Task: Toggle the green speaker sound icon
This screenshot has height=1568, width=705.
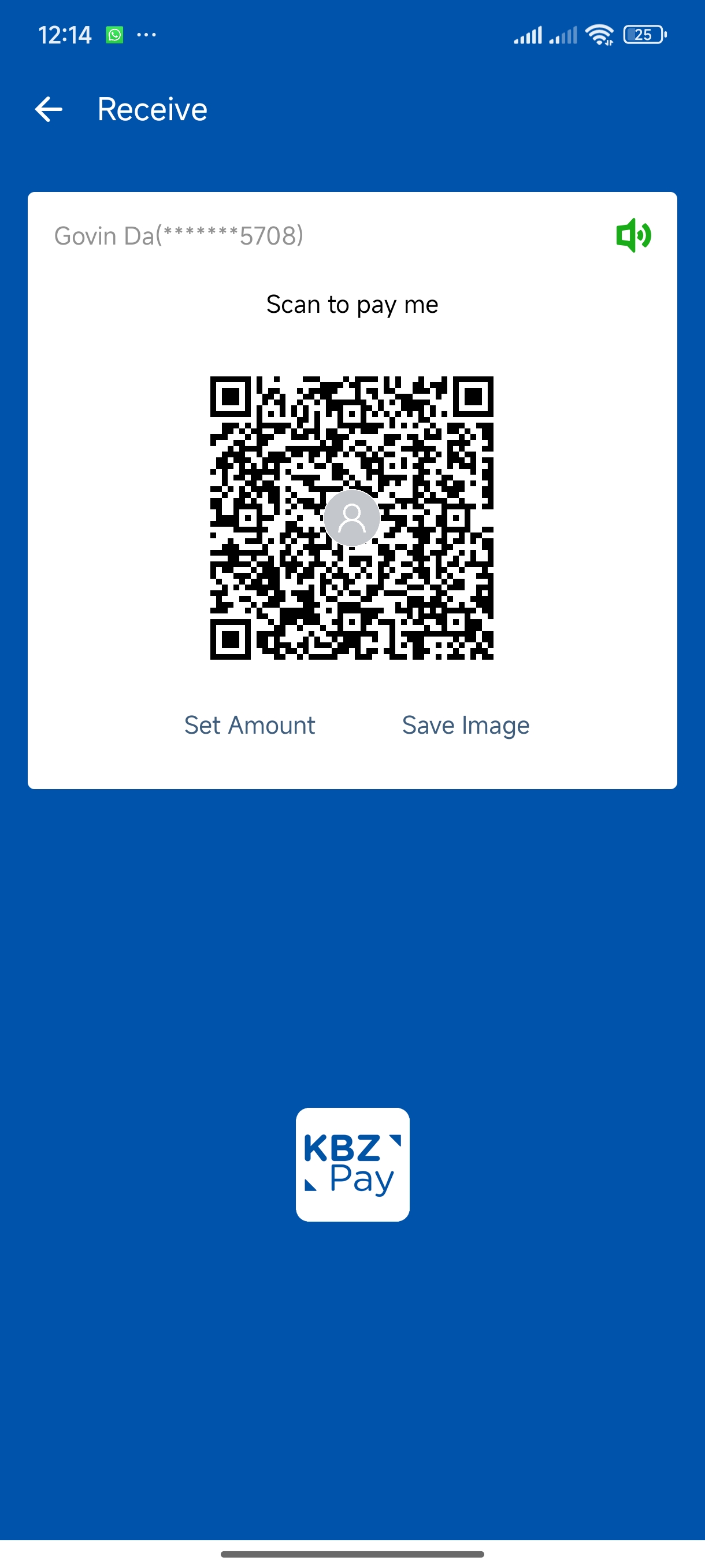Action: pos(633,235)
